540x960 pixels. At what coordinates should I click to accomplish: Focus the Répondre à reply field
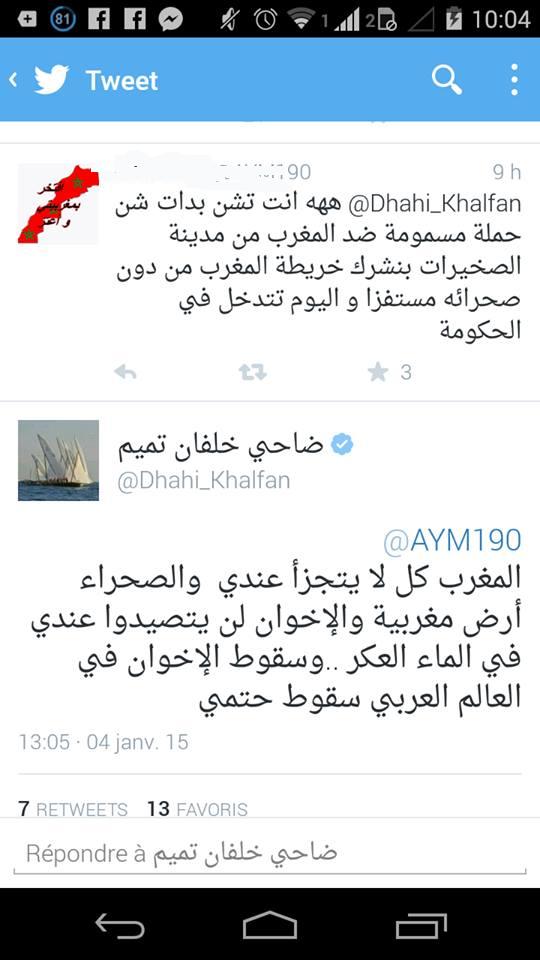point(270,854)
